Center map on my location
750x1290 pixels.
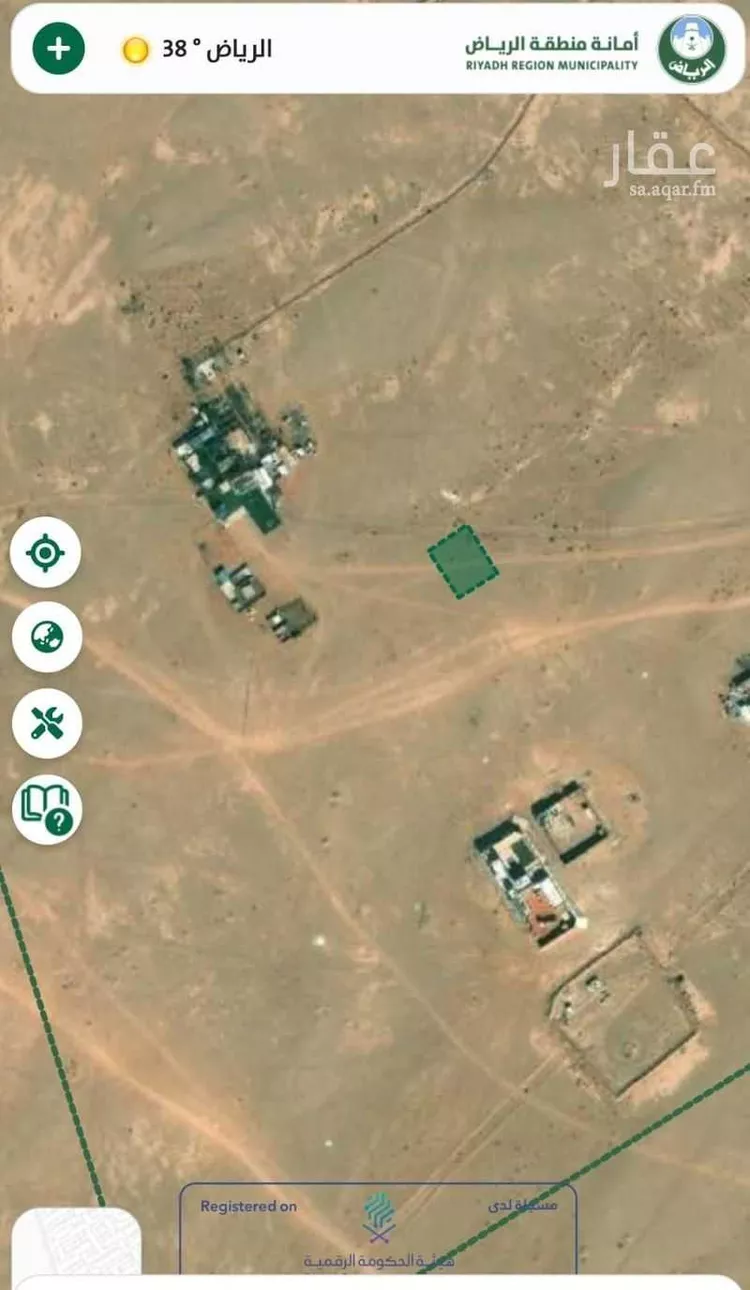point(46,552)
